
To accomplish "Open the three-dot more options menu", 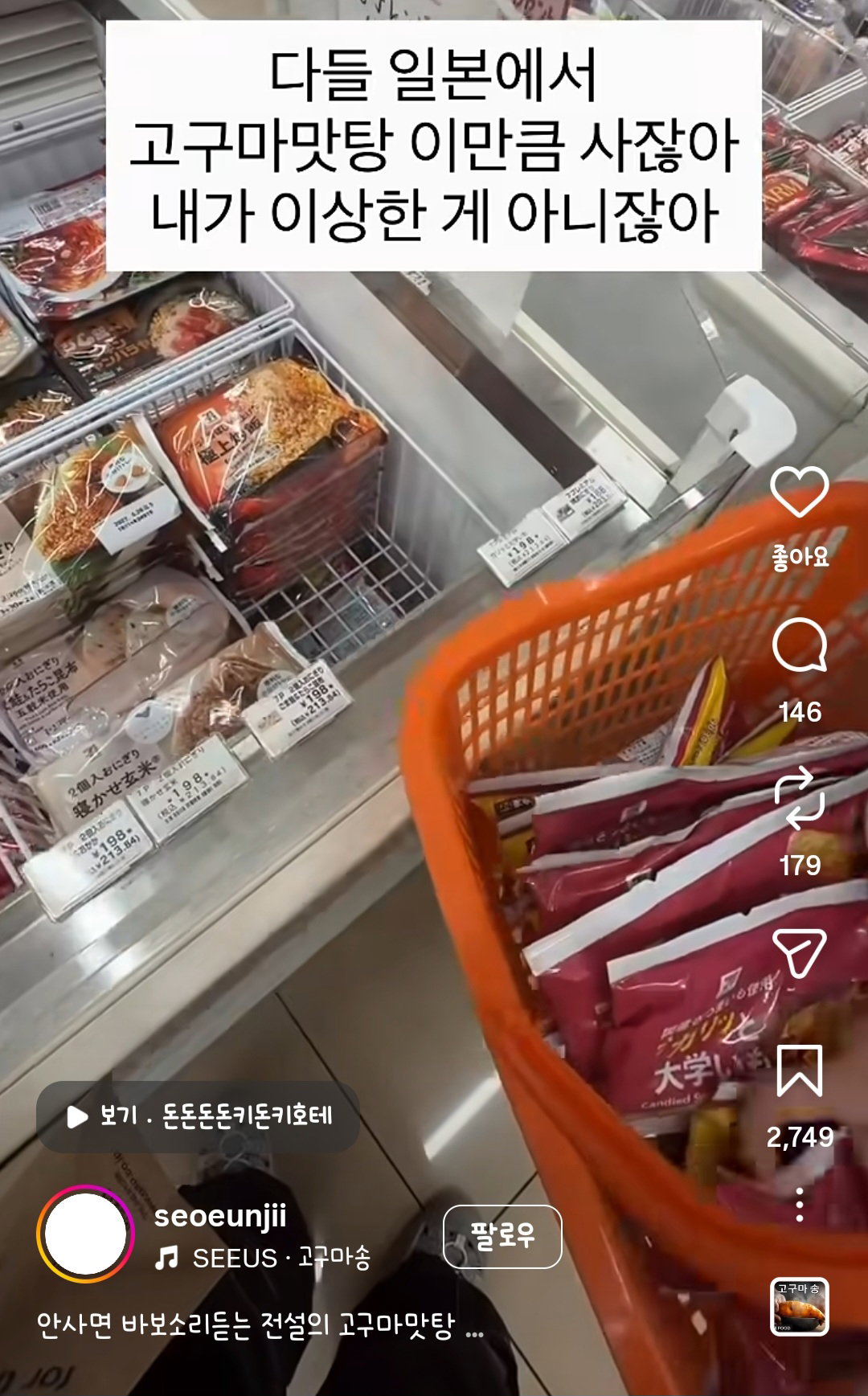I will pos(799,1205).
